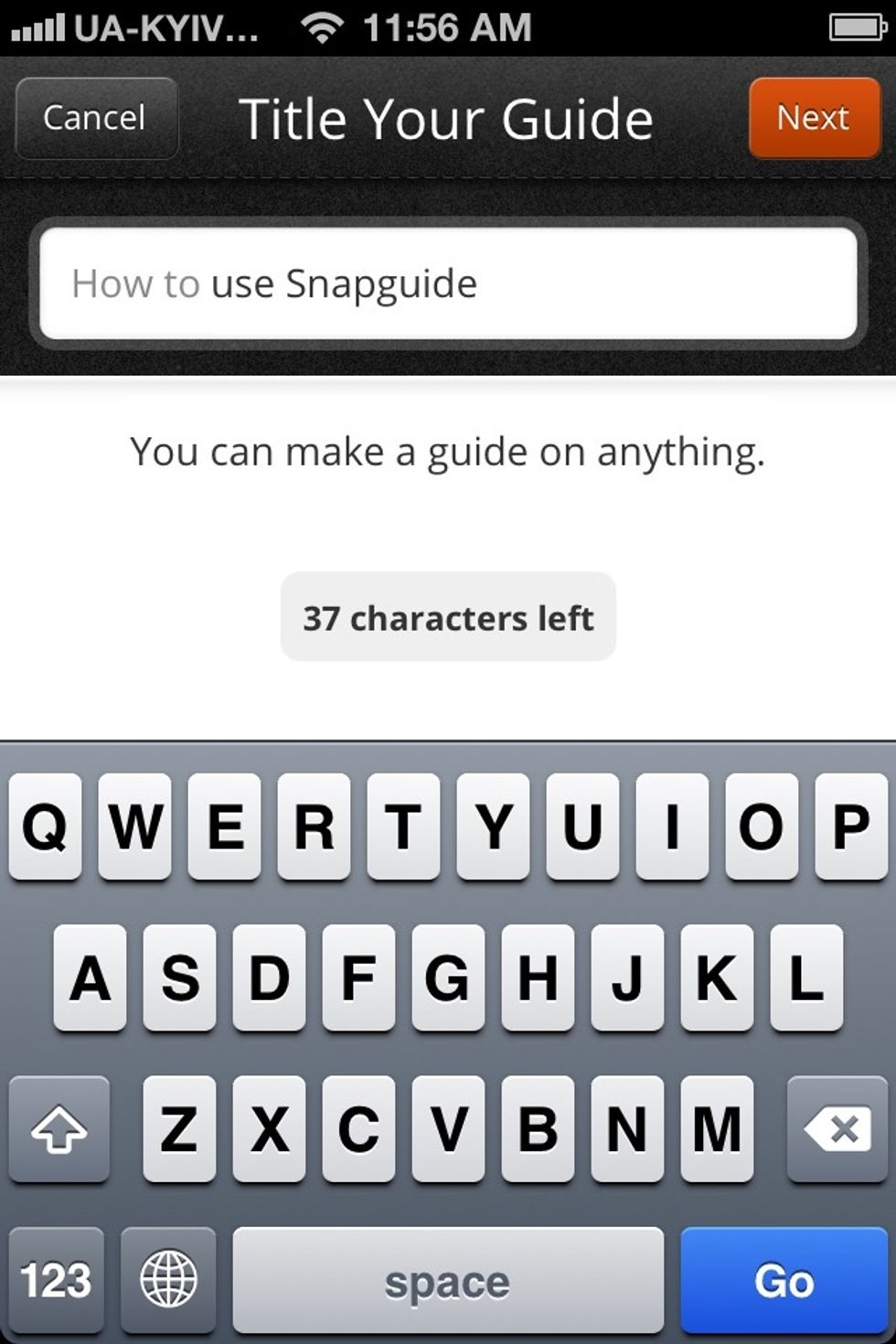
Task: Focus the guide title text field
Action: (448, 284)
